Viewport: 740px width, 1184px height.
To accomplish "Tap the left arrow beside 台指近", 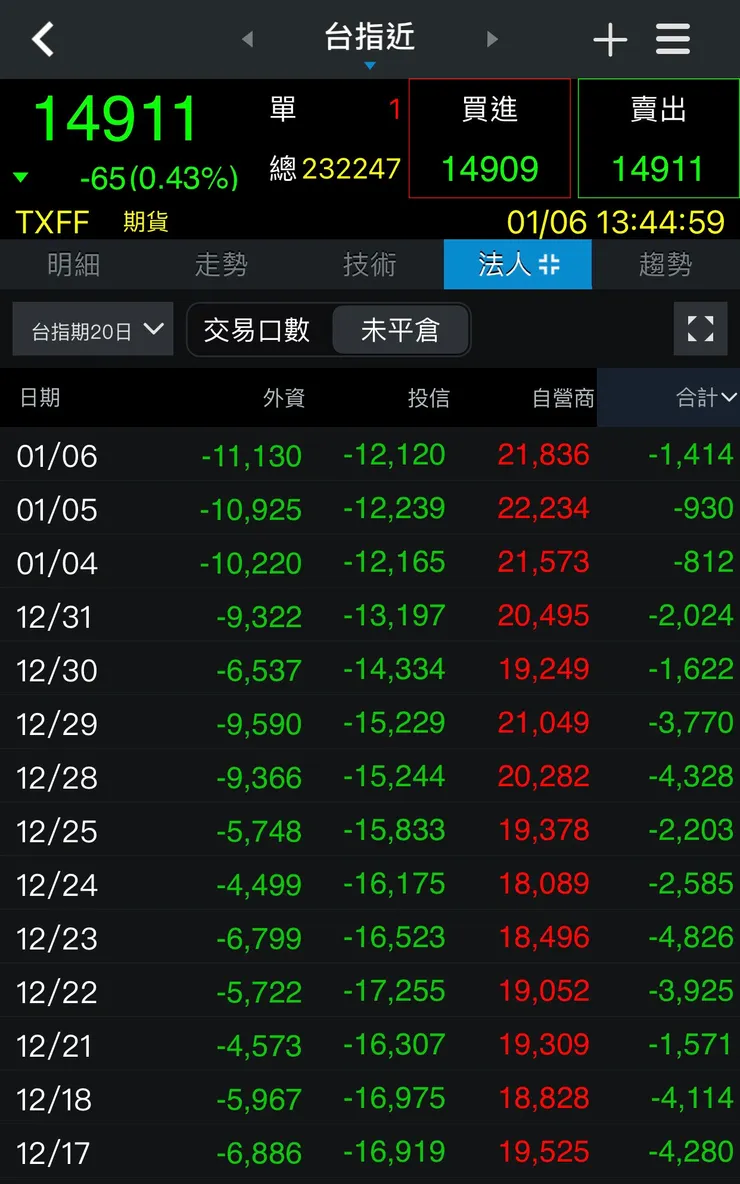I will 247,39.
